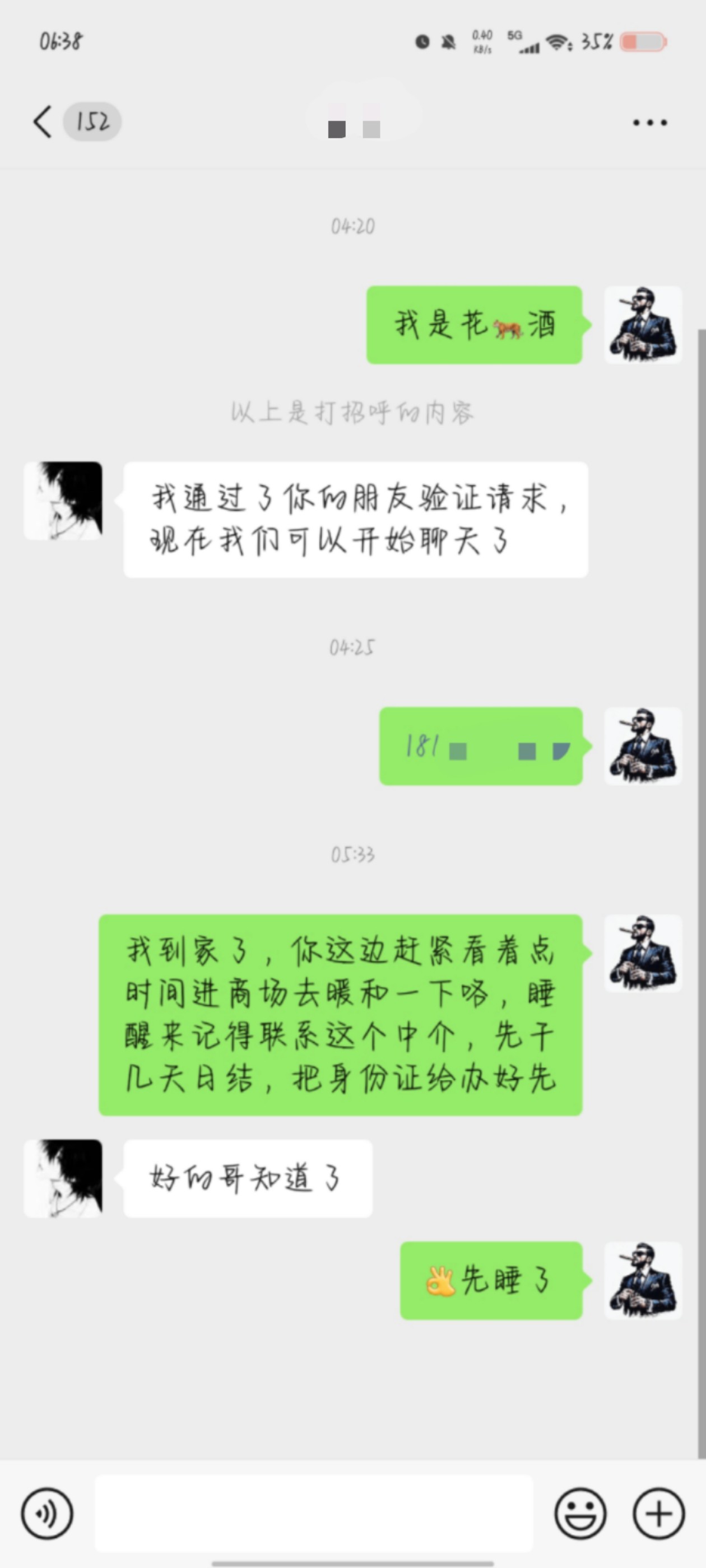Open the three-dot chat options menu

[x=649, y=123]
